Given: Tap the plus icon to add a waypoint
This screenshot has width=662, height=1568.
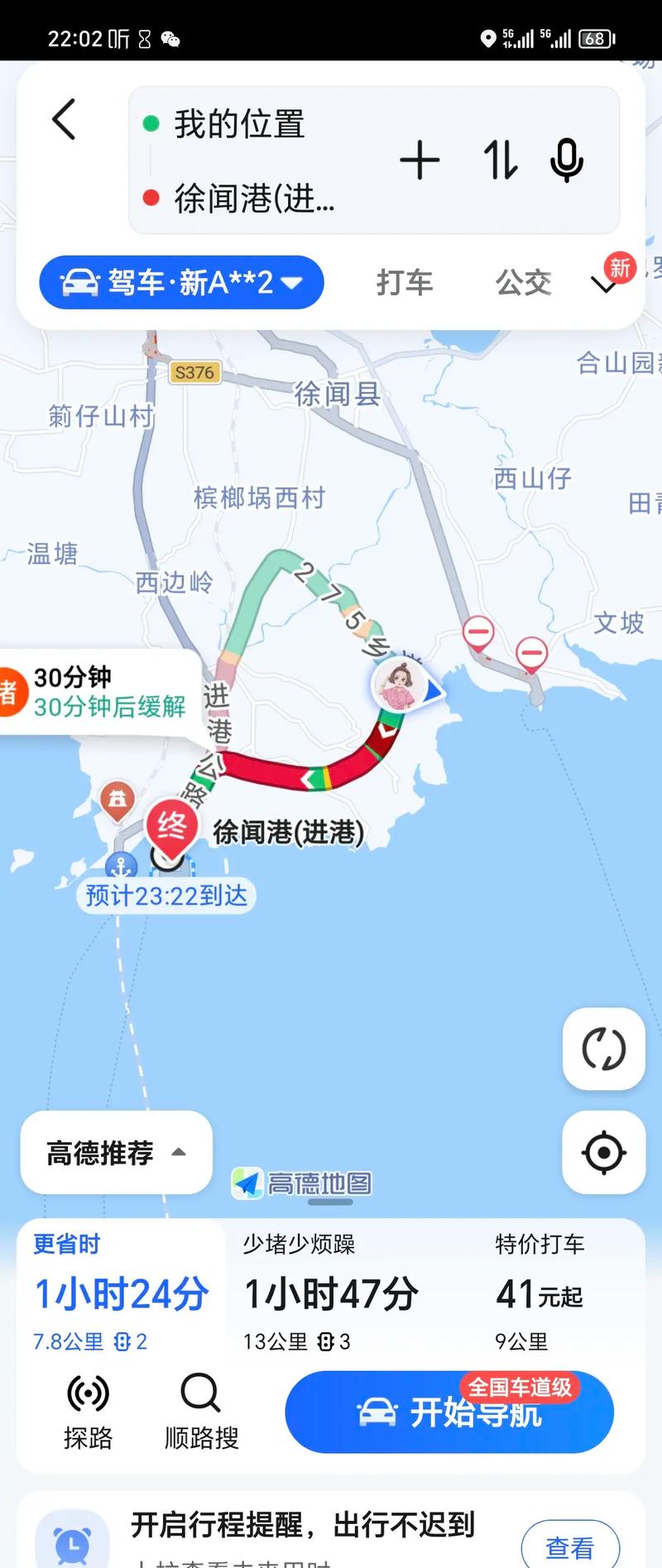Looking at the screenshot, I should point(420,160).
